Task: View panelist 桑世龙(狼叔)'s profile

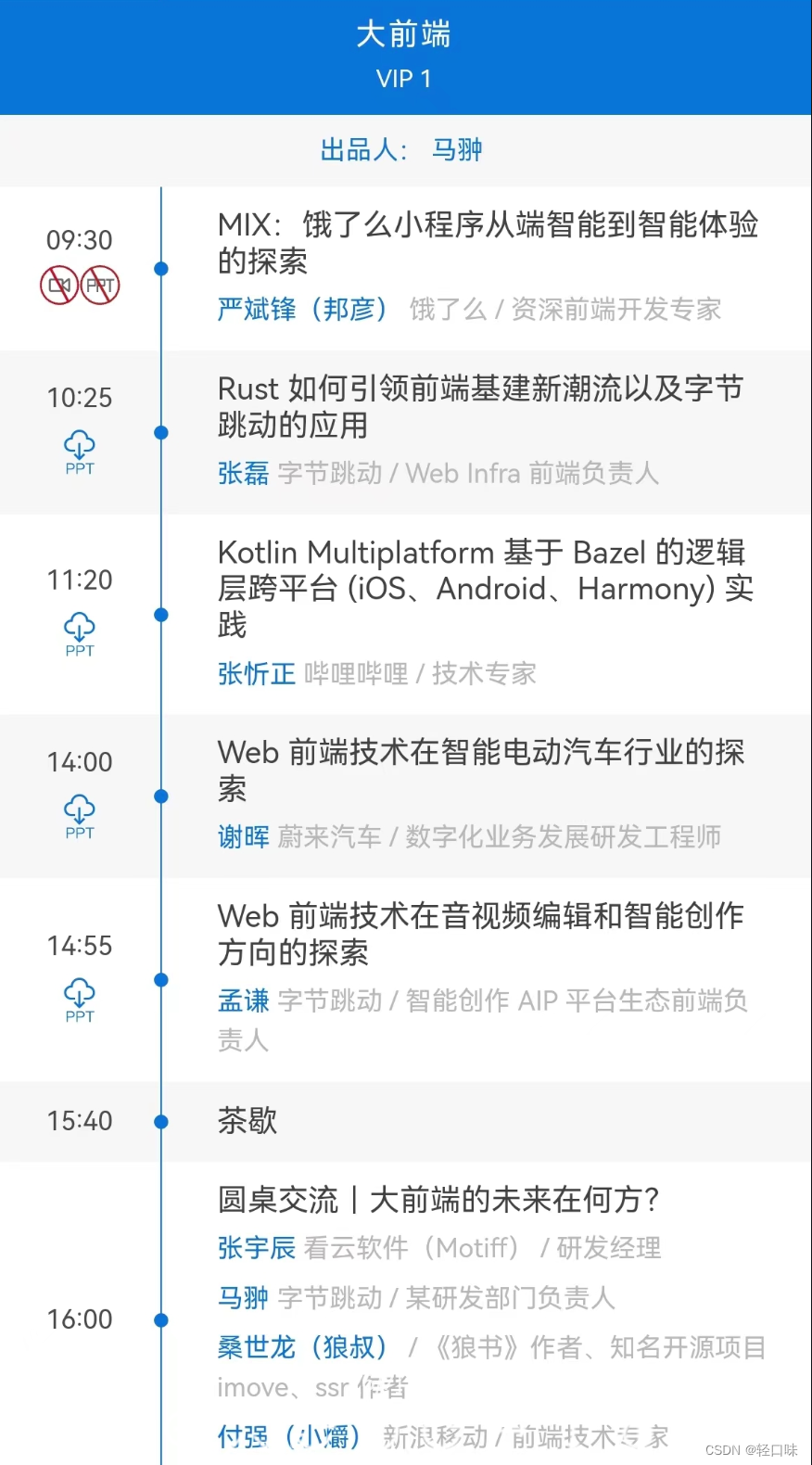Action: point(302,1346)
